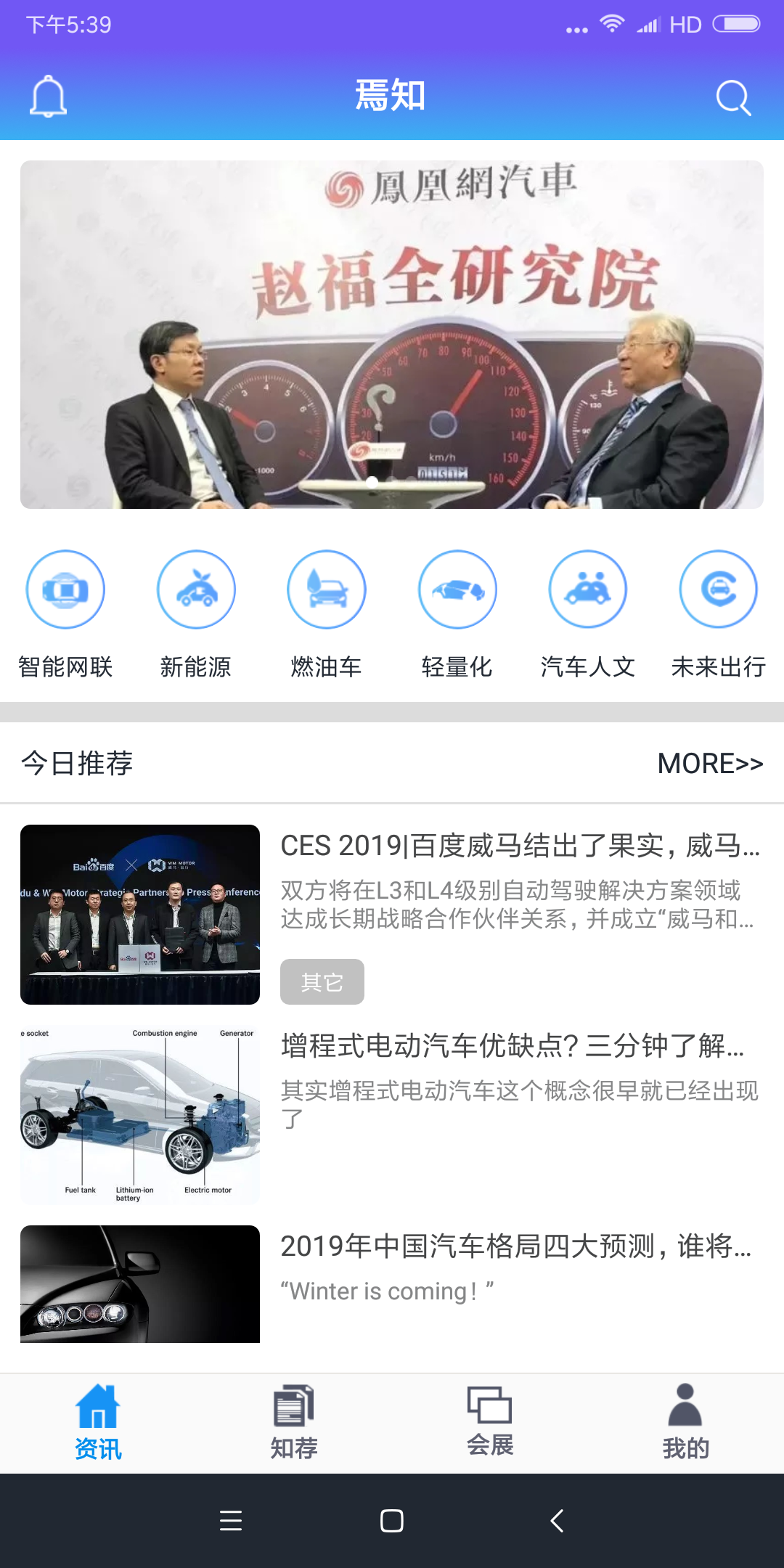Open search with the magnifier icon
Image resolution: width=784 pixels, height=1568 pixels.
pos(734,98)
